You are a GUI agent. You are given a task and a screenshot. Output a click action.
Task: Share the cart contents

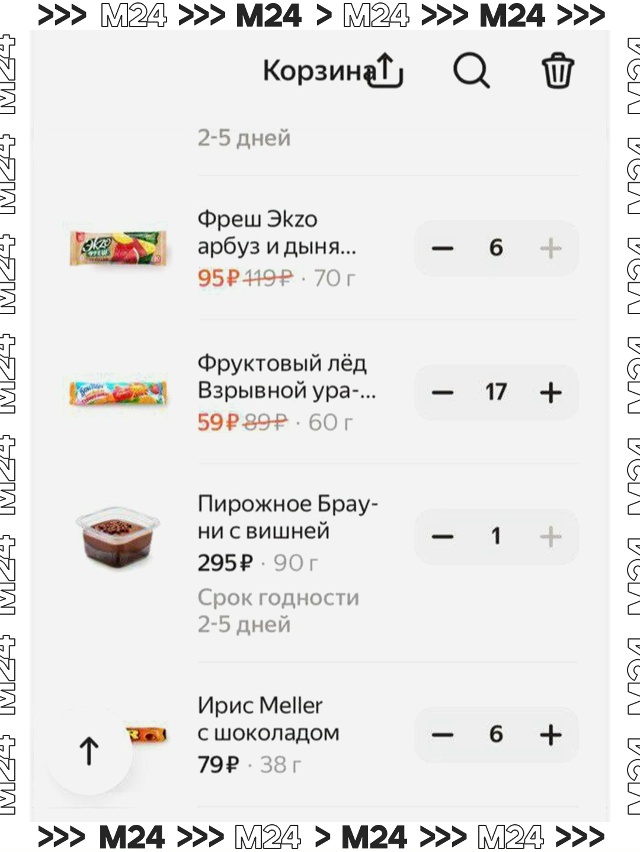tap(385, 71)
